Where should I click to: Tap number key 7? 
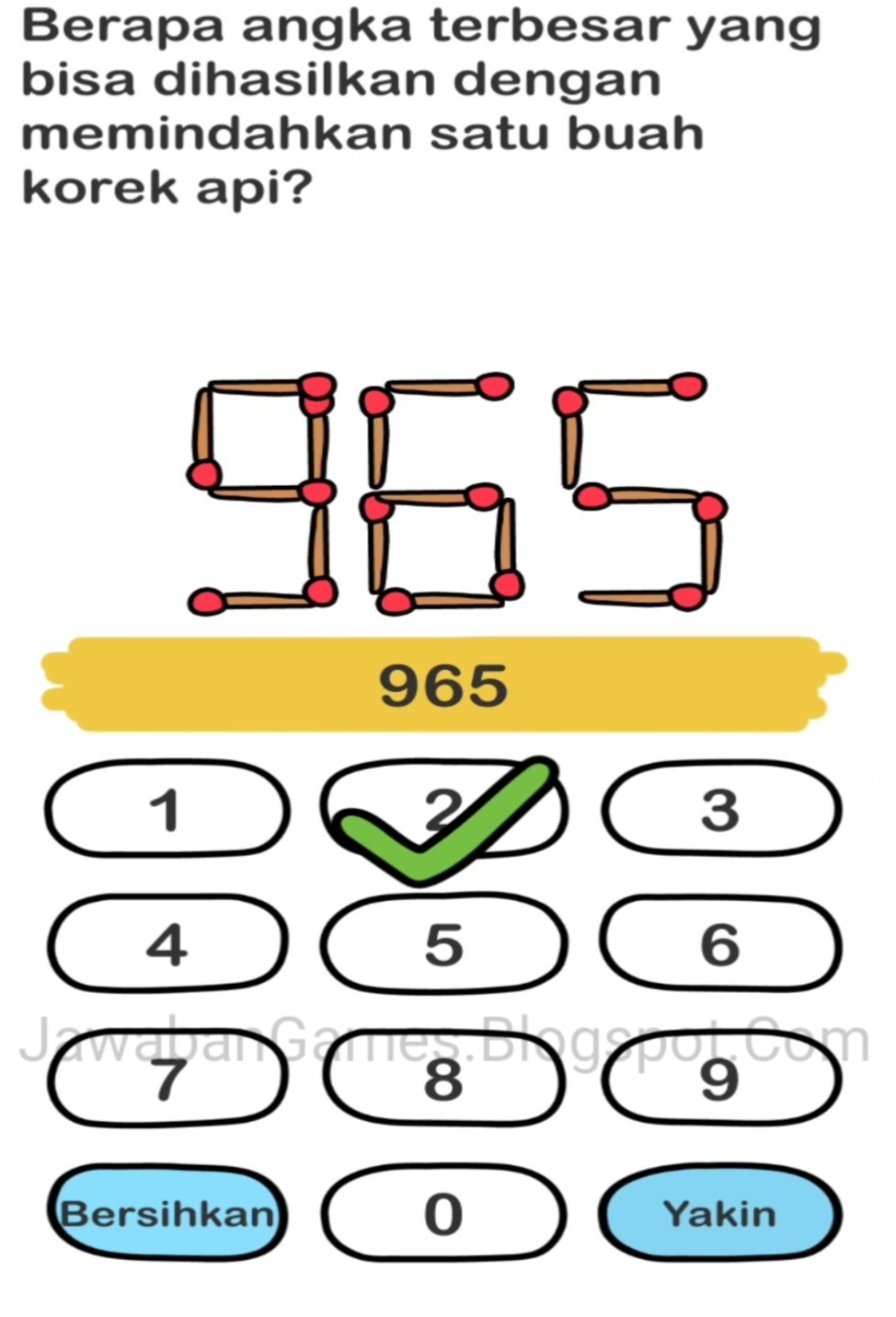click(167, 1080)
